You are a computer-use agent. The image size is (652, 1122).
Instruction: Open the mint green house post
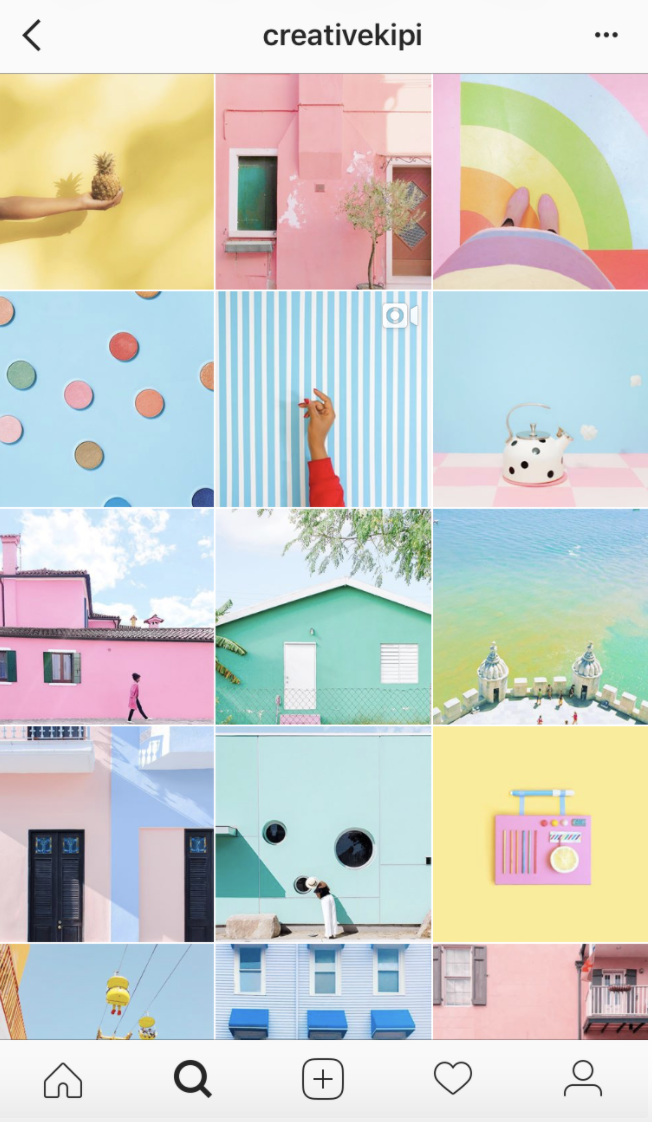(x=323, y=616)
